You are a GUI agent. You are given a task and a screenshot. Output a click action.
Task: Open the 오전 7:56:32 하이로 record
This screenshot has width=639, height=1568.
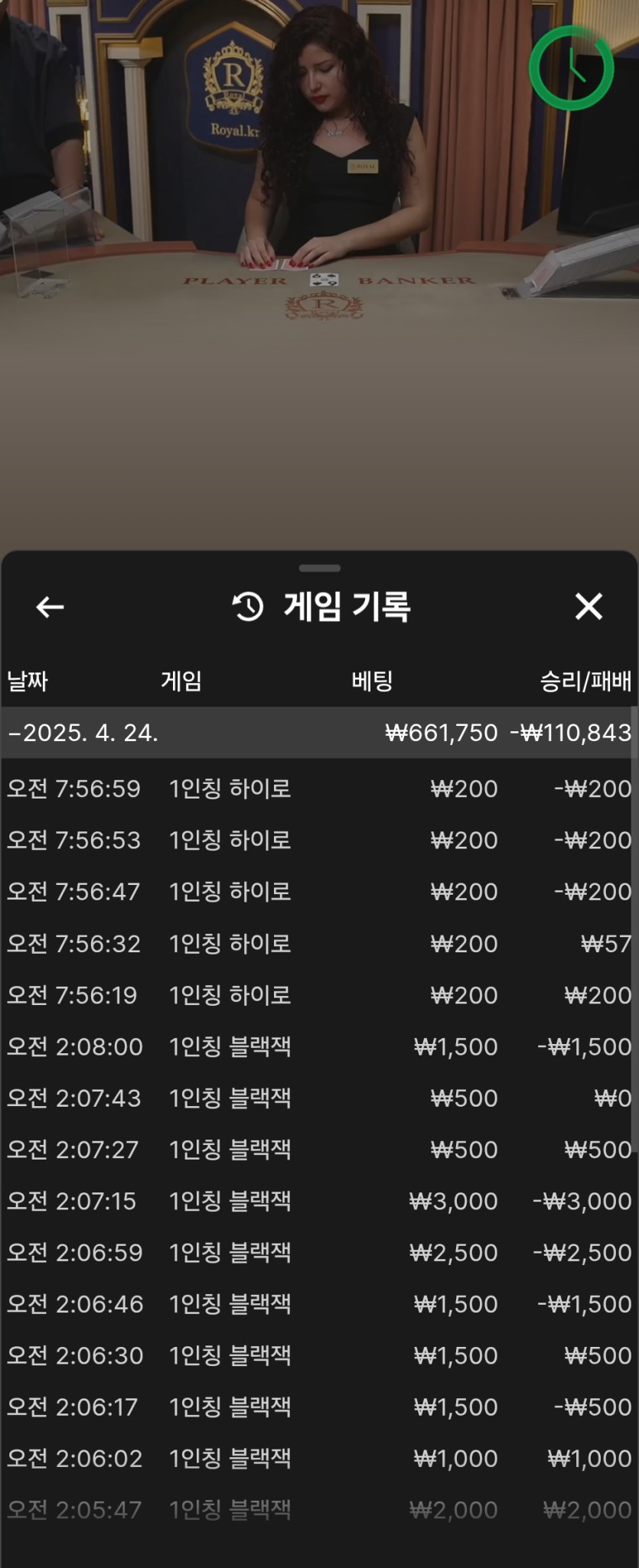tap(318, 944)
